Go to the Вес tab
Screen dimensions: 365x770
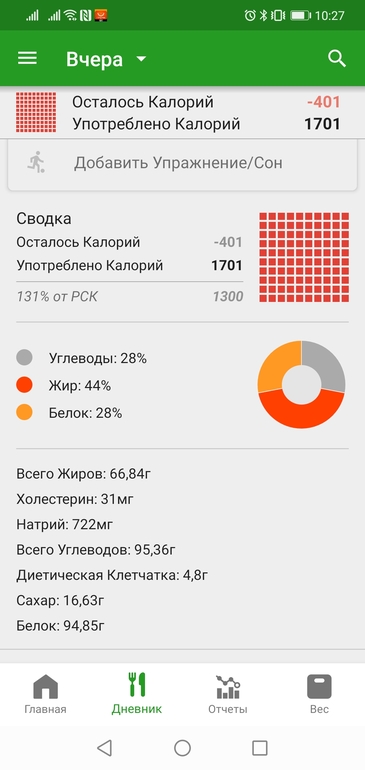click(319, 694)
